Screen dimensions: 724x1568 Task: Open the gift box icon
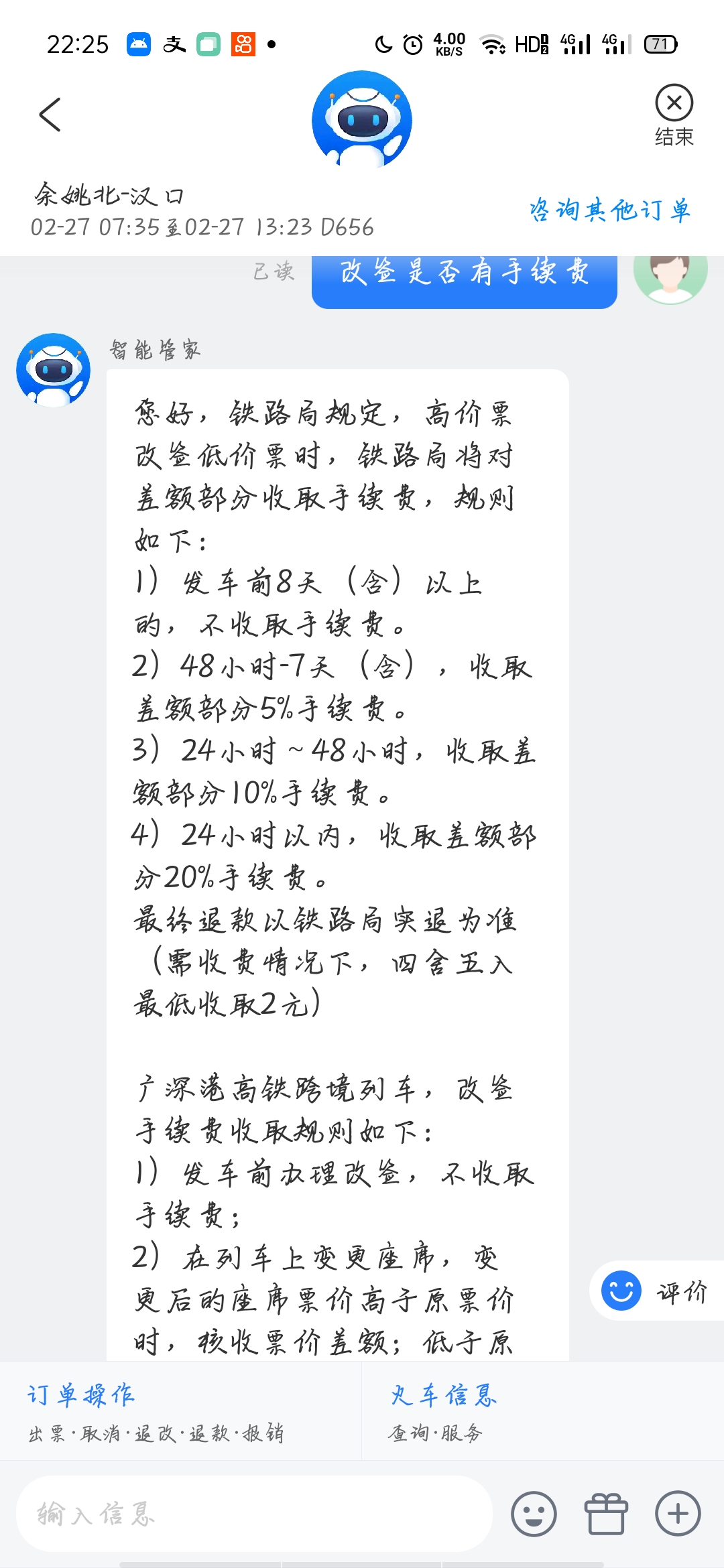click(x=606, y=1514)
